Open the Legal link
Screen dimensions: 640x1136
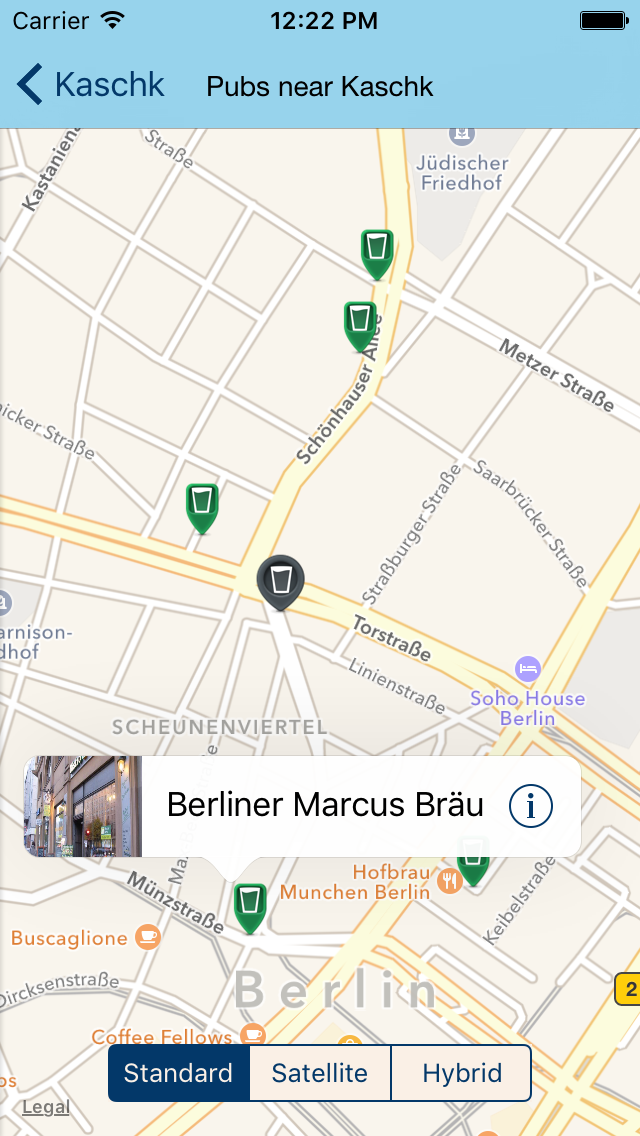46,1107
